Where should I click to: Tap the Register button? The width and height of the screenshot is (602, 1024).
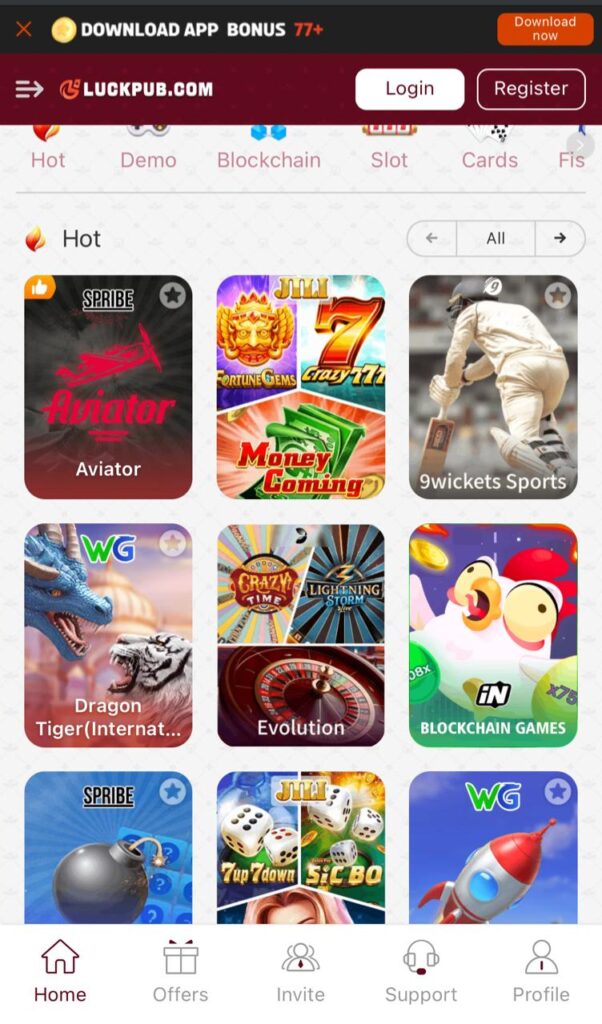[530, 89]
